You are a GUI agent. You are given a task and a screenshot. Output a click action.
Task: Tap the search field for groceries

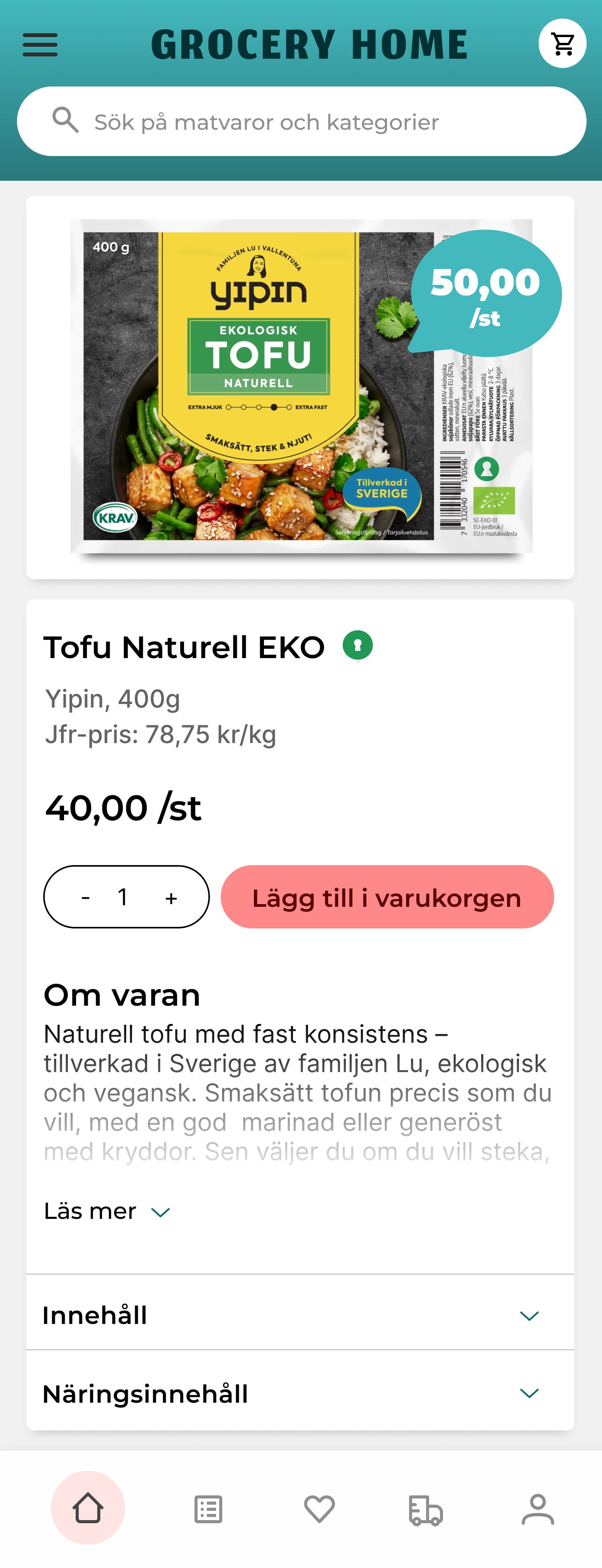[301, 122]
